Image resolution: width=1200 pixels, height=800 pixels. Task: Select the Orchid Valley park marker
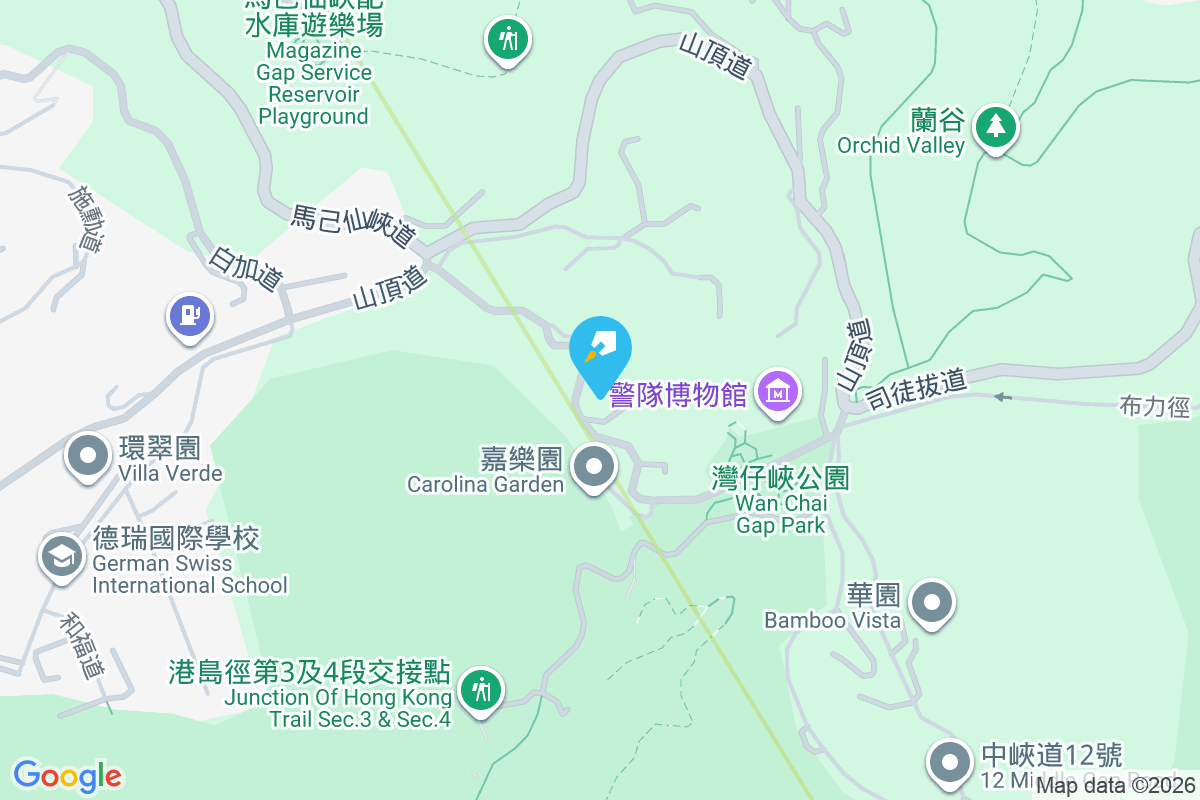[995, 126]
